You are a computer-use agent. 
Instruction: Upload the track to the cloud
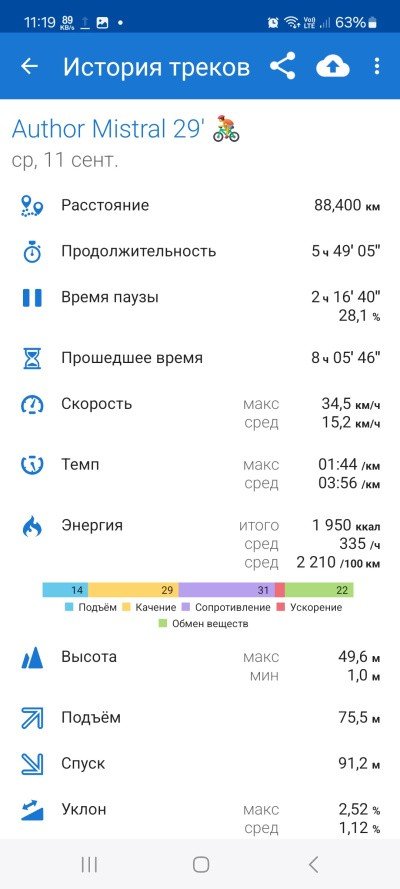[333, 67]
